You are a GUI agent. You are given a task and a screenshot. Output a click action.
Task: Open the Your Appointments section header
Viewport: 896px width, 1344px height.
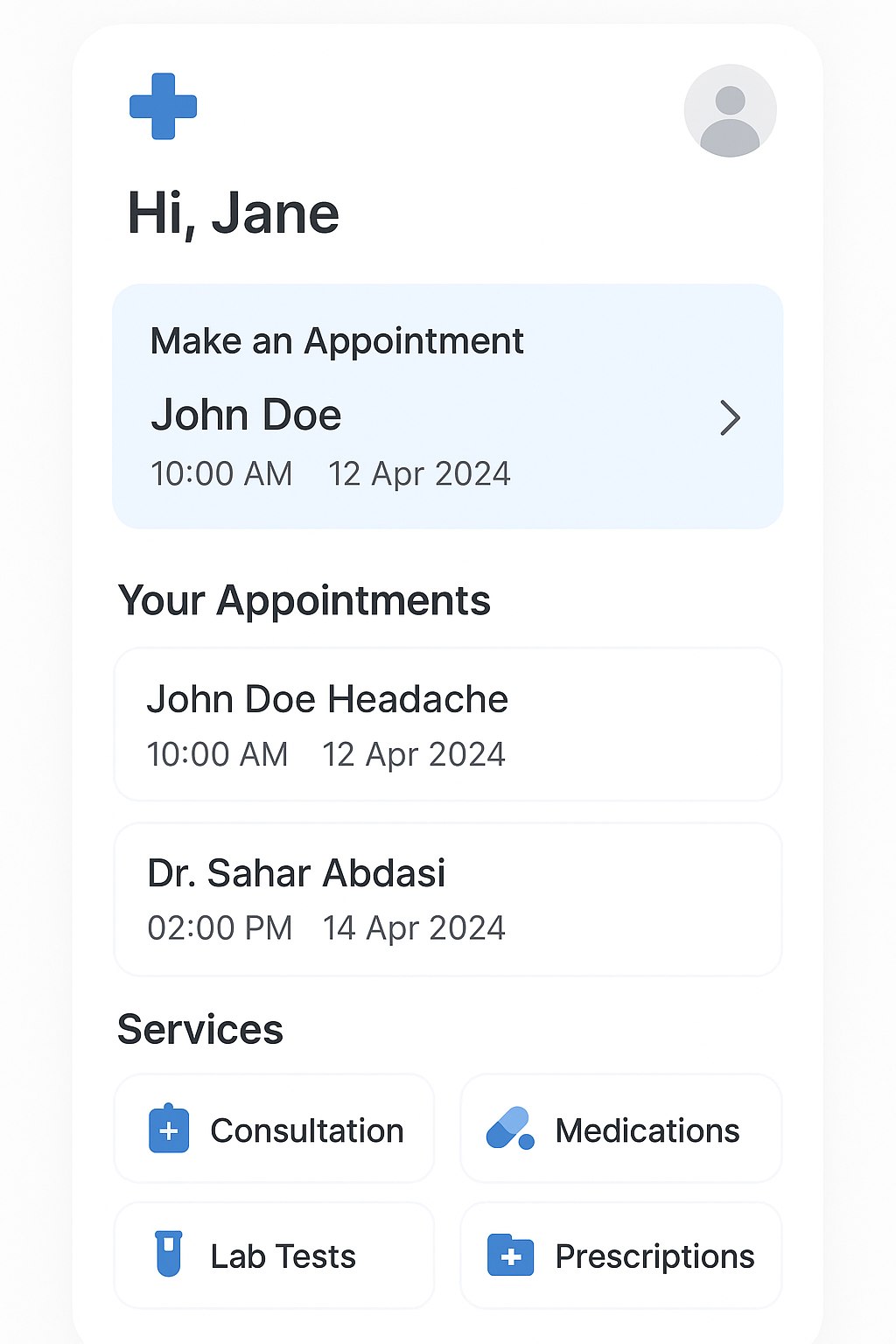click(304, 600)
